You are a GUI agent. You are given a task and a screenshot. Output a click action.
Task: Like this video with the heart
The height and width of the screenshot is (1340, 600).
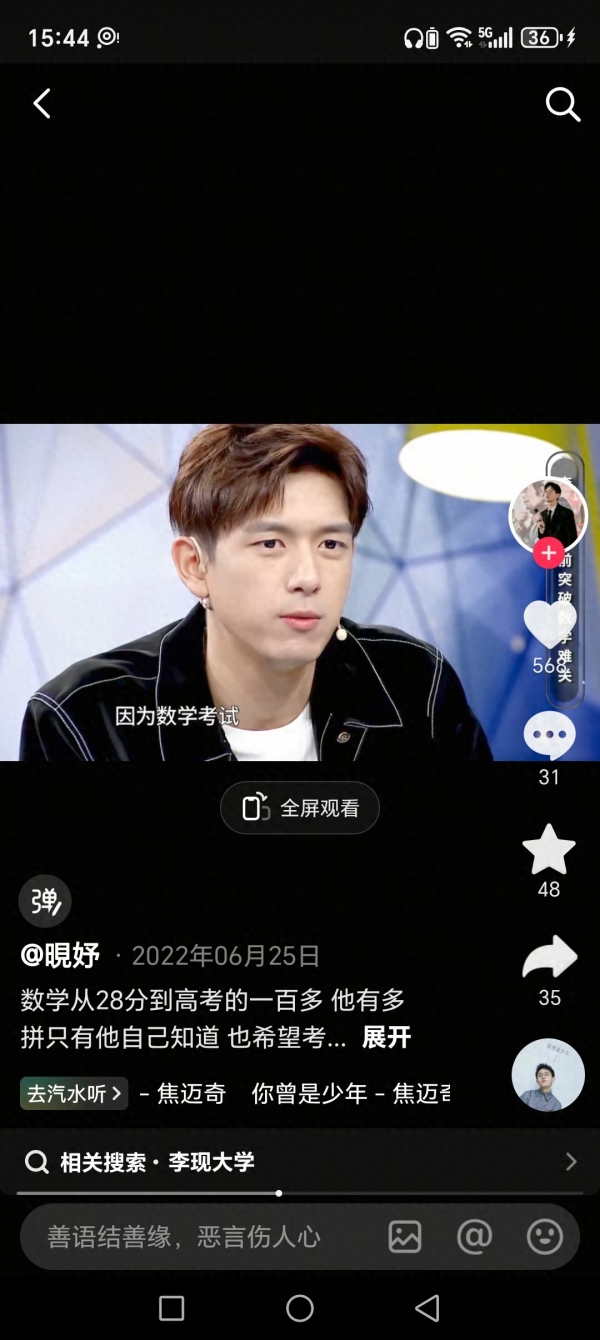[x=549, y=625]
